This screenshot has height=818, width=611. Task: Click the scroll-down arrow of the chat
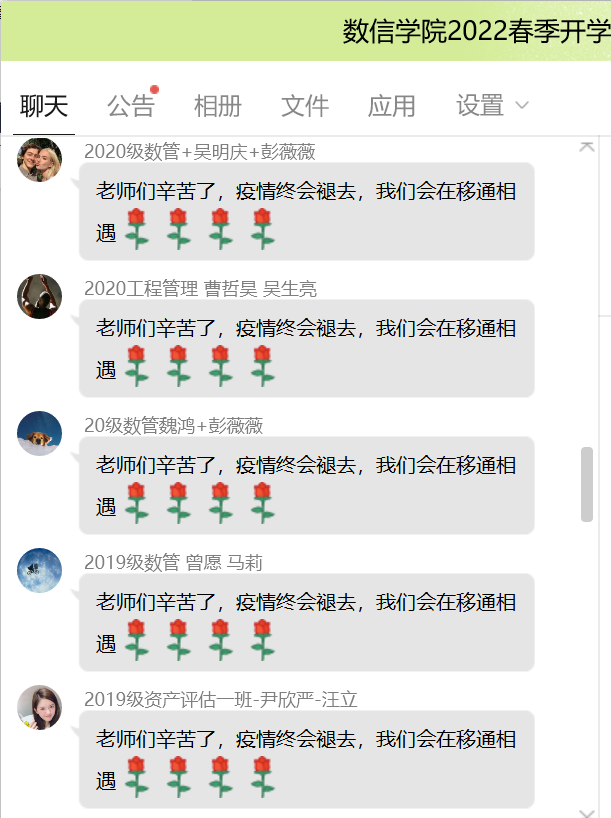pos(587,811)
